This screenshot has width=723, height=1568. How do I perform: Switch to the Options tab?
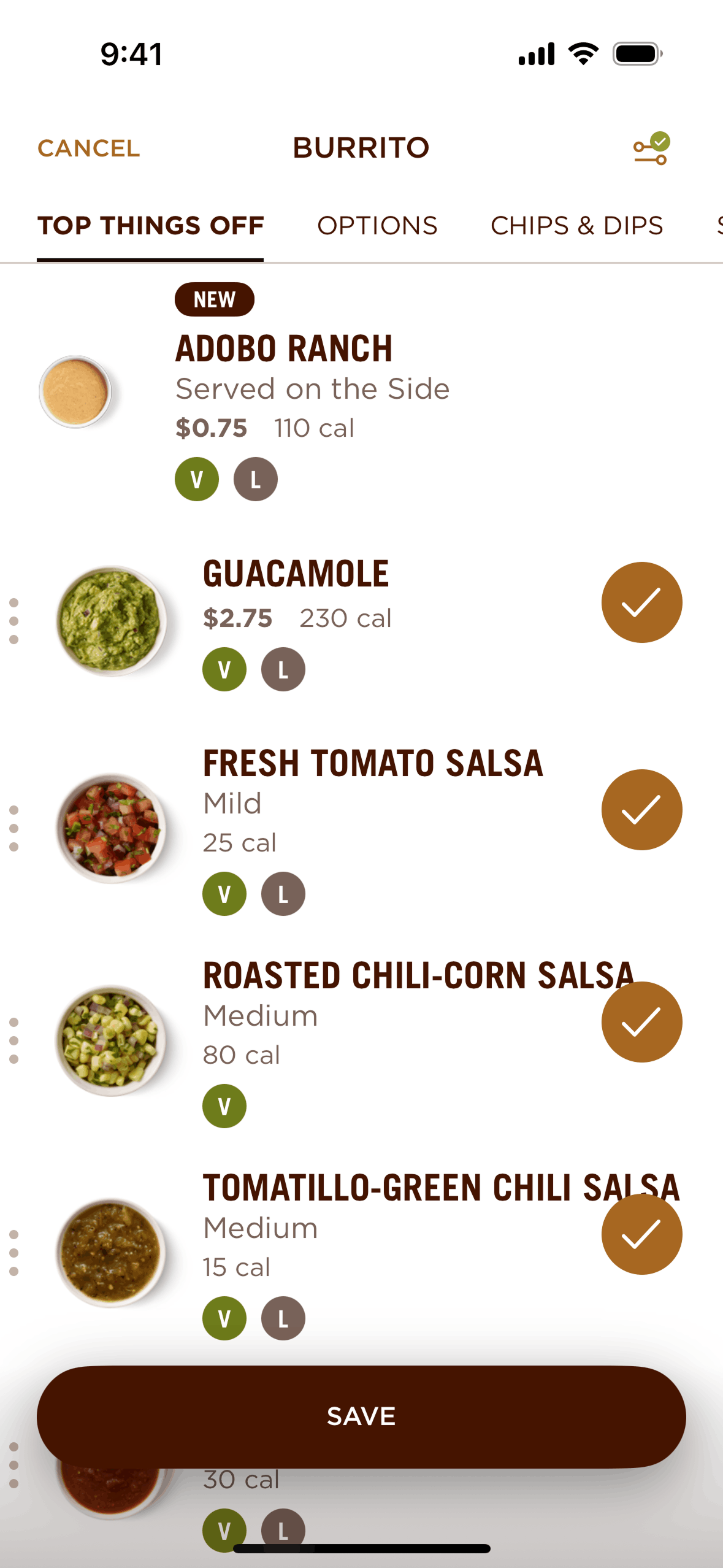click(377, 226)
